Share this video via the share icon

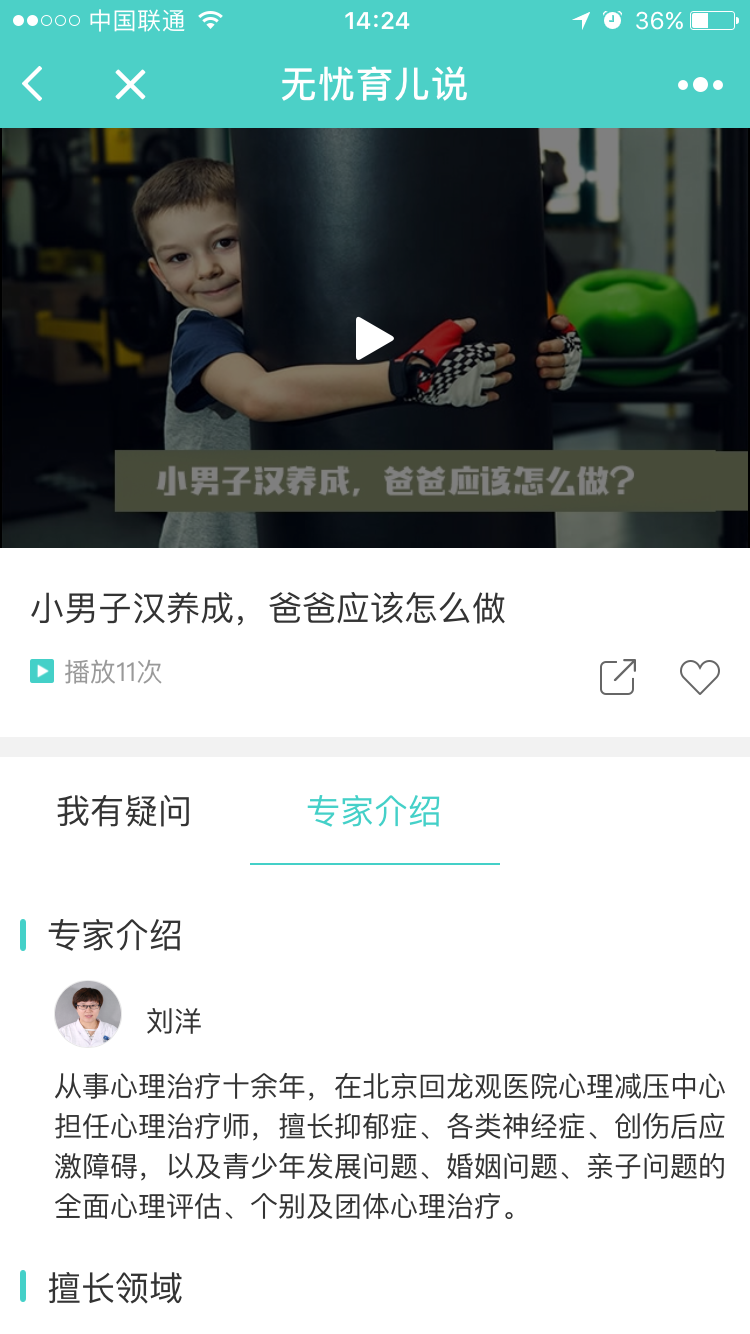tap(618, 677)
